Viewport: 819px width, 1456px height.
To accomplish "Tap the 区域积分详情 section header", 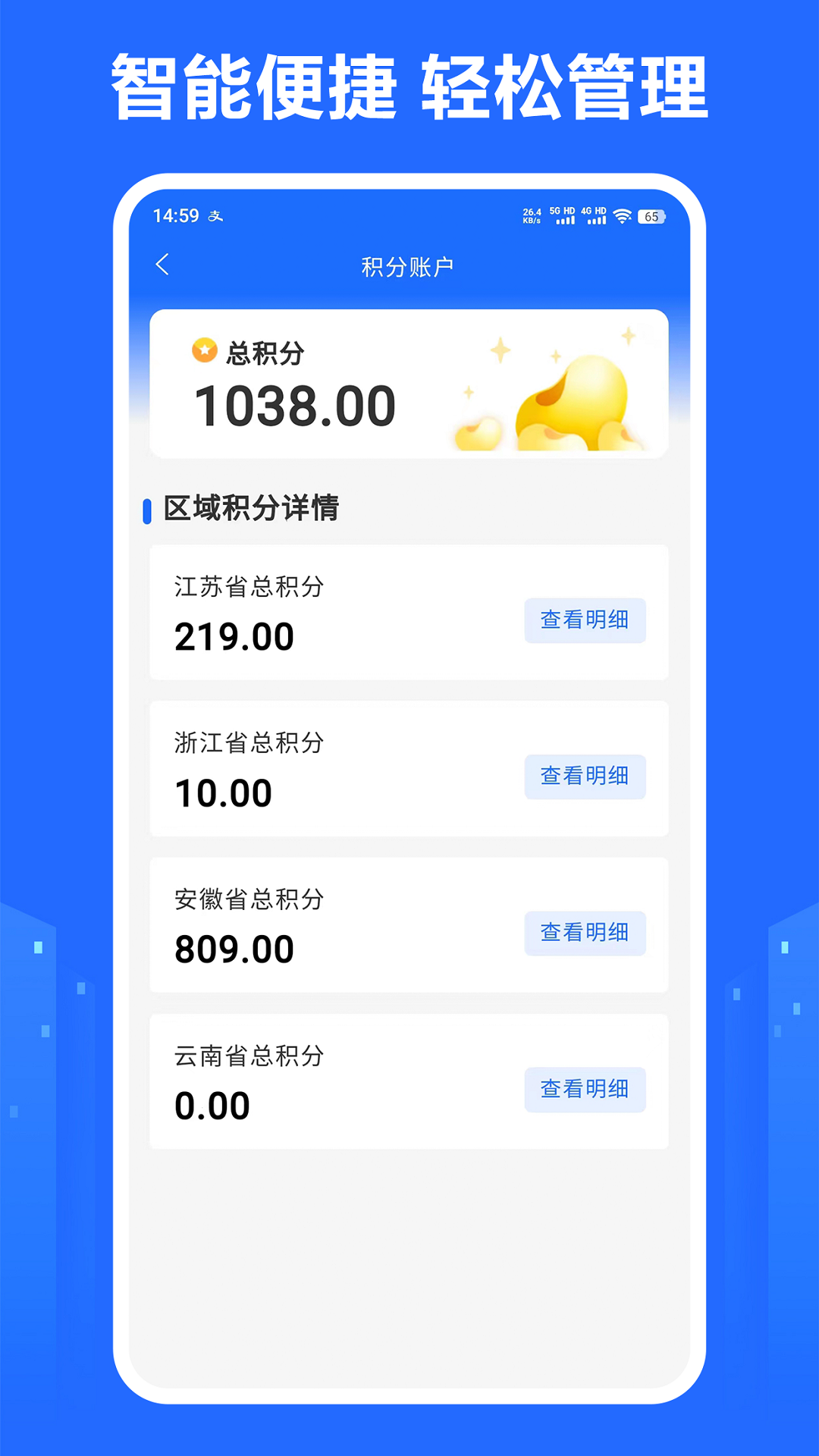I will click(x=252, y=507).
